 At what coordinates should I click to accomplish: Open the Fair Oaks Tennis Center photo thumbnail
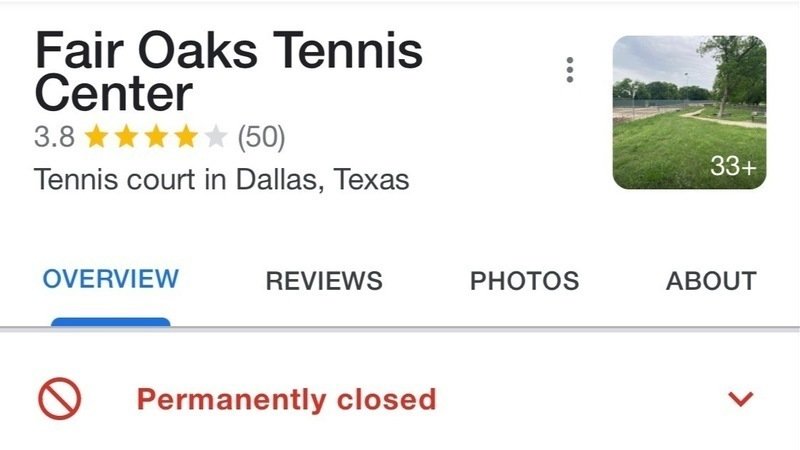[689, 112]
